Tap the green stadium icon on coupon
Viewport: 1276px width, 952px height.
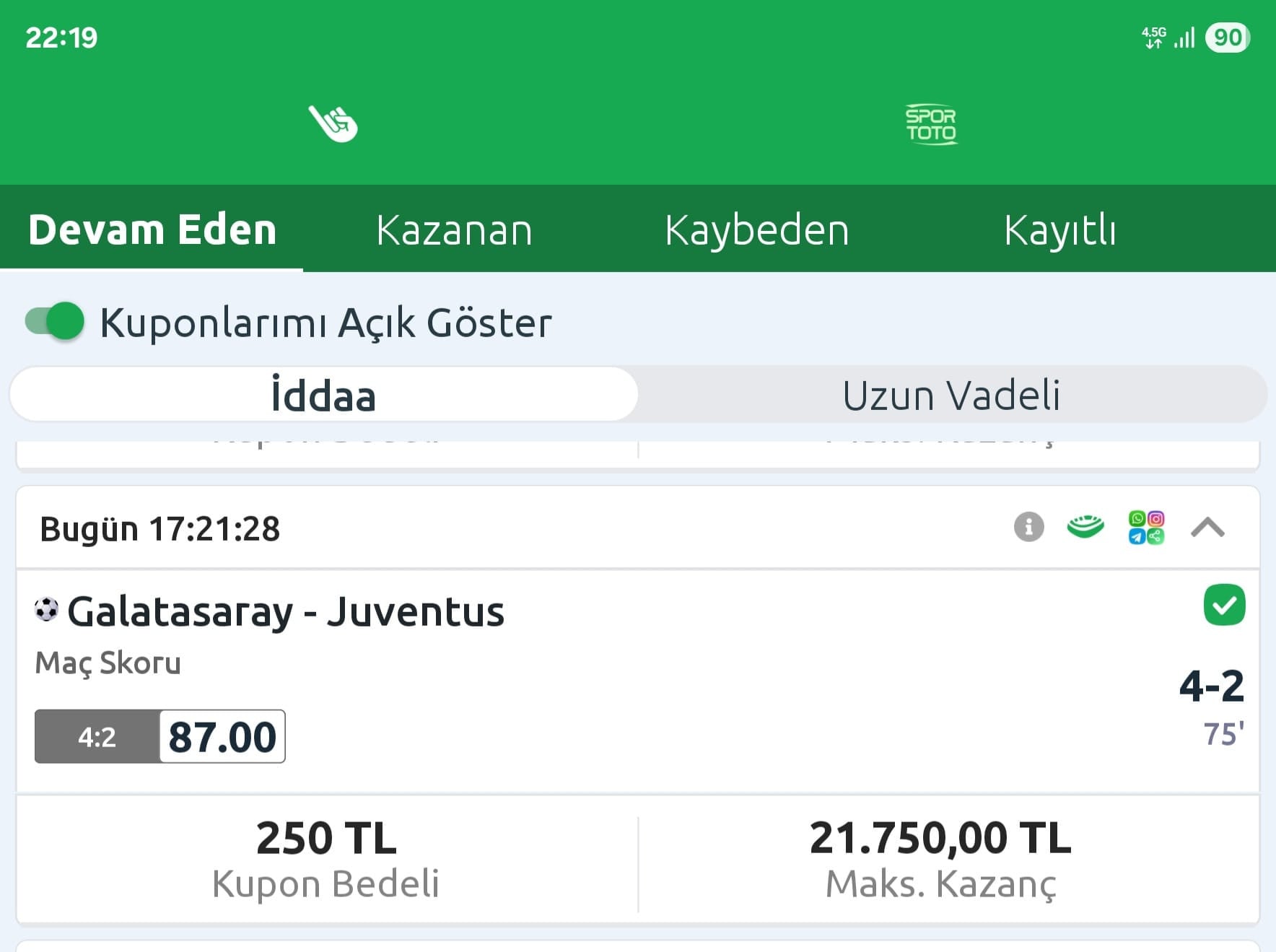(x=1085, y=527)
